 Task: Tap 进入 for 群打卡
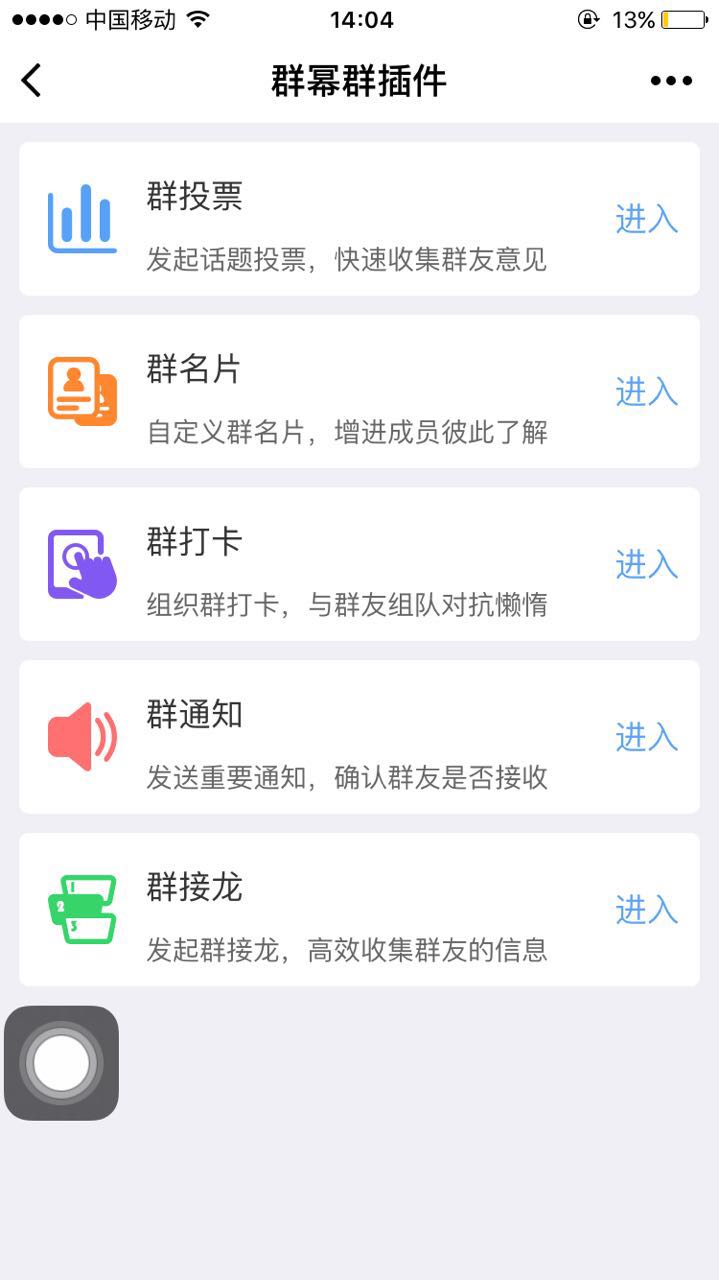click(646, 565)
